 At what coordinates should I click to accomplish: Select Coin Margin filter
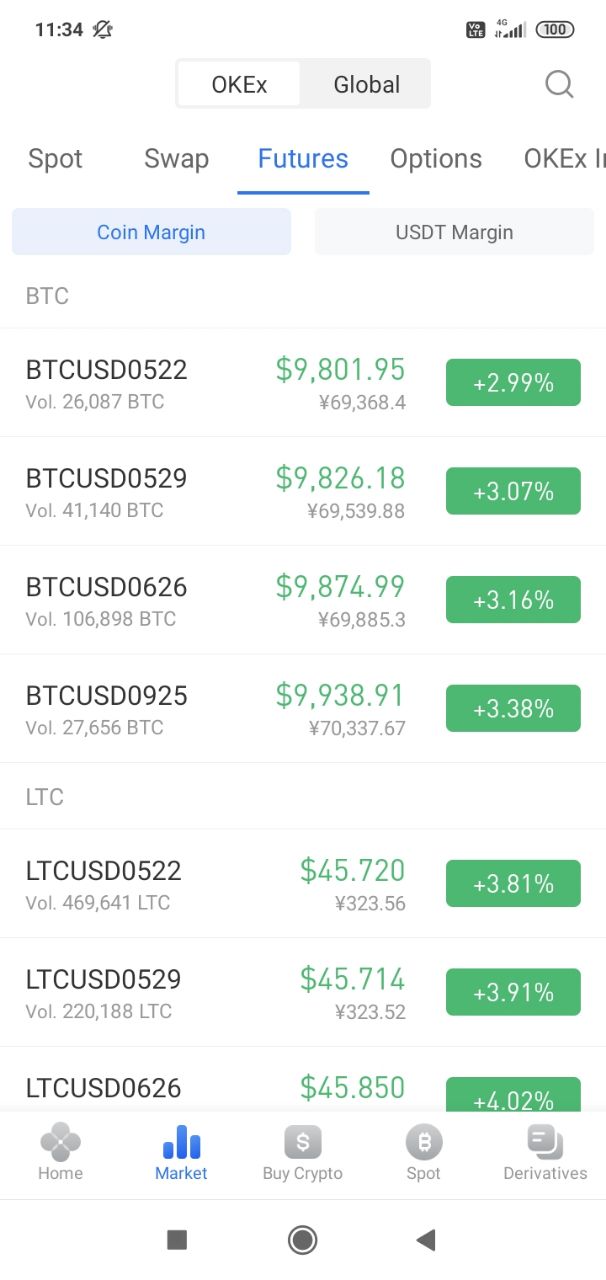[x=151, y=232]
